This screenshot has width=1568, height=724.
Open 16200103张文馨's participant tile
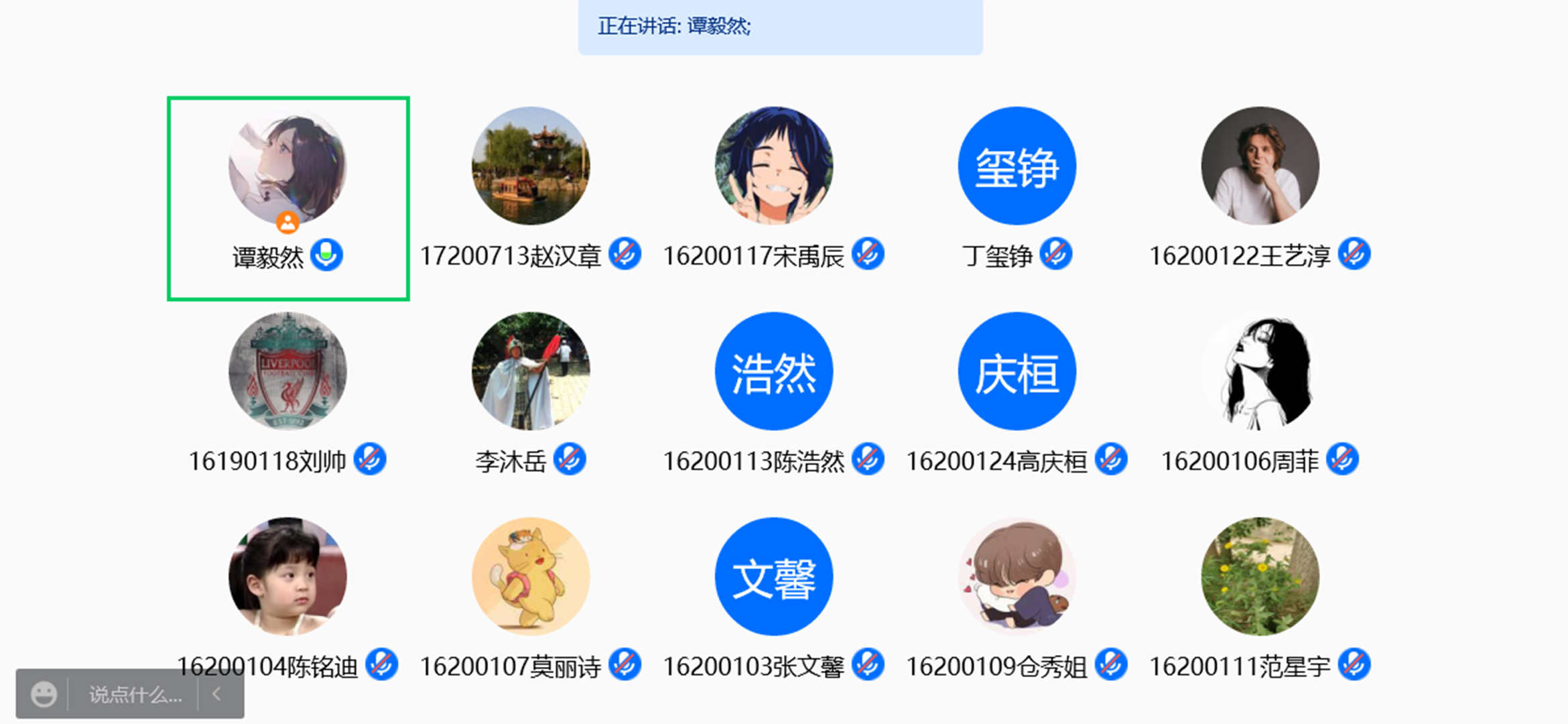click(774, 577)
